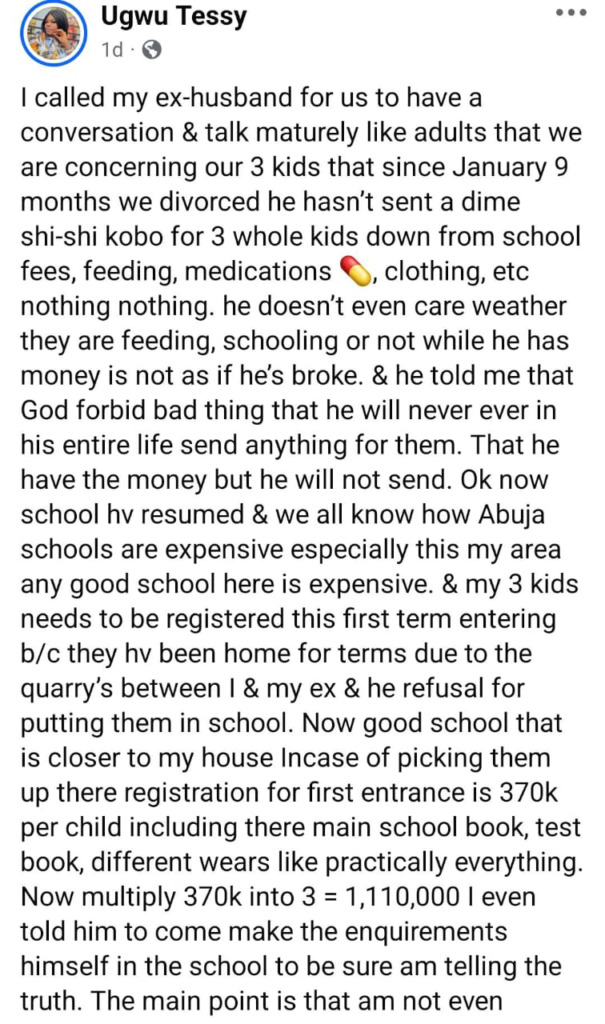Screen dimensions: 605x1024
Task: Open Ugwu Tessy's profile picture
Action: [x=54, y=33]
